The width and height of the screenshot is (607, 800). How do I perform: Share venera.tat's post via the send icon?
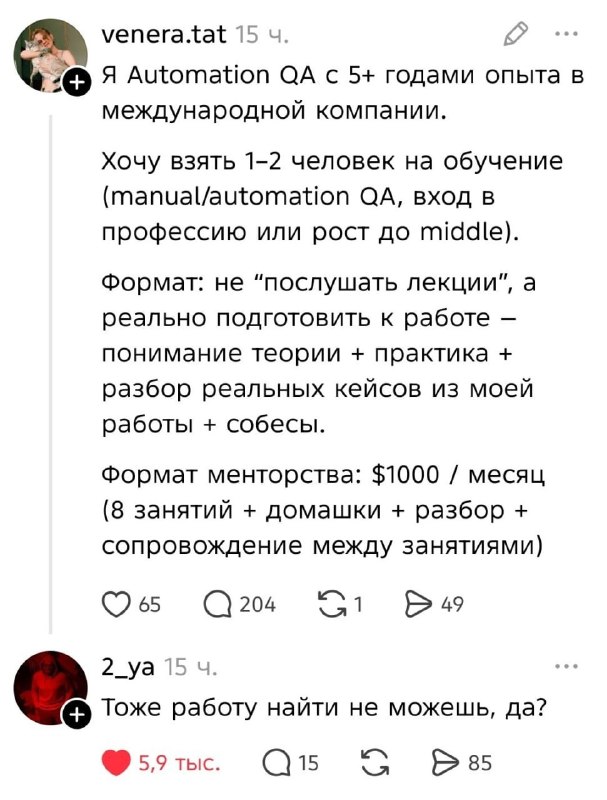pos(419,604)
